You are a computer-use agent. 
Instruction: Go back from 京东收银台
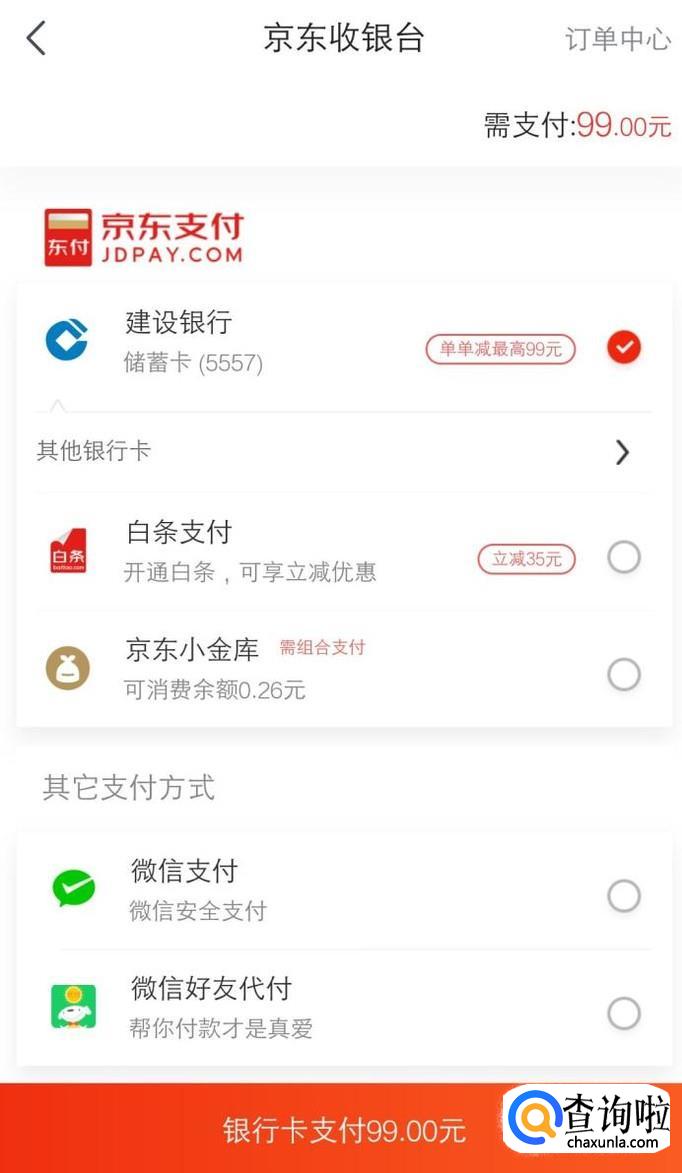36,39
